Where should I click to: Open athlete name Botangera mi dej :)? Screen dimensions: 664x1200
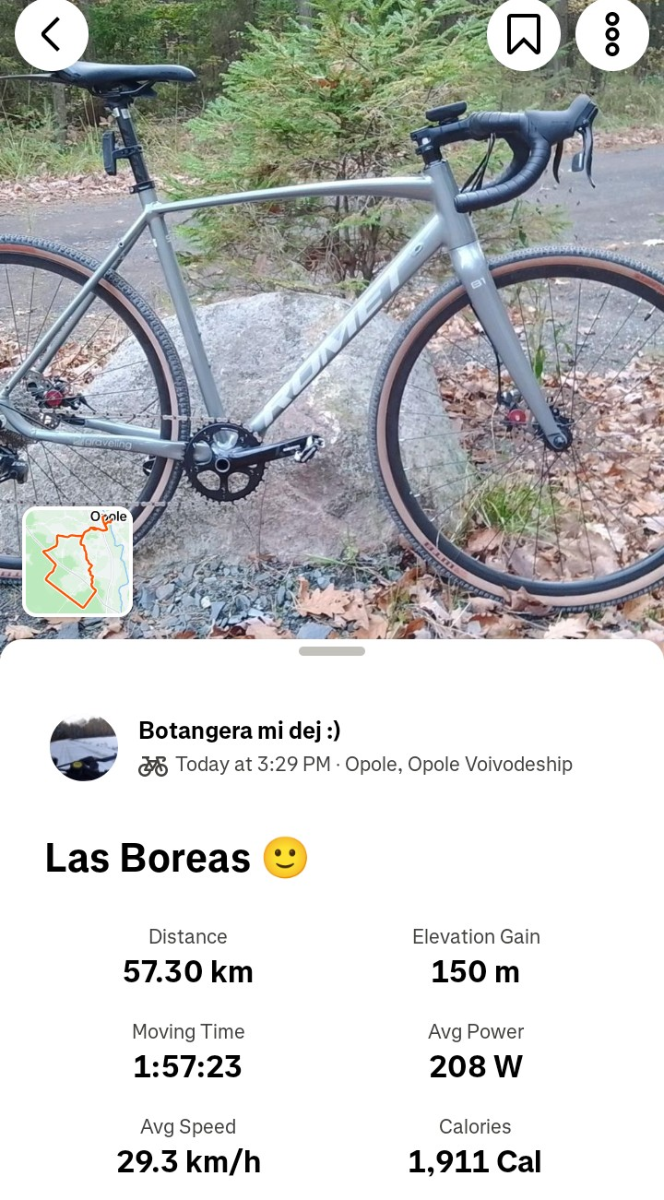[x=239, y=731]
